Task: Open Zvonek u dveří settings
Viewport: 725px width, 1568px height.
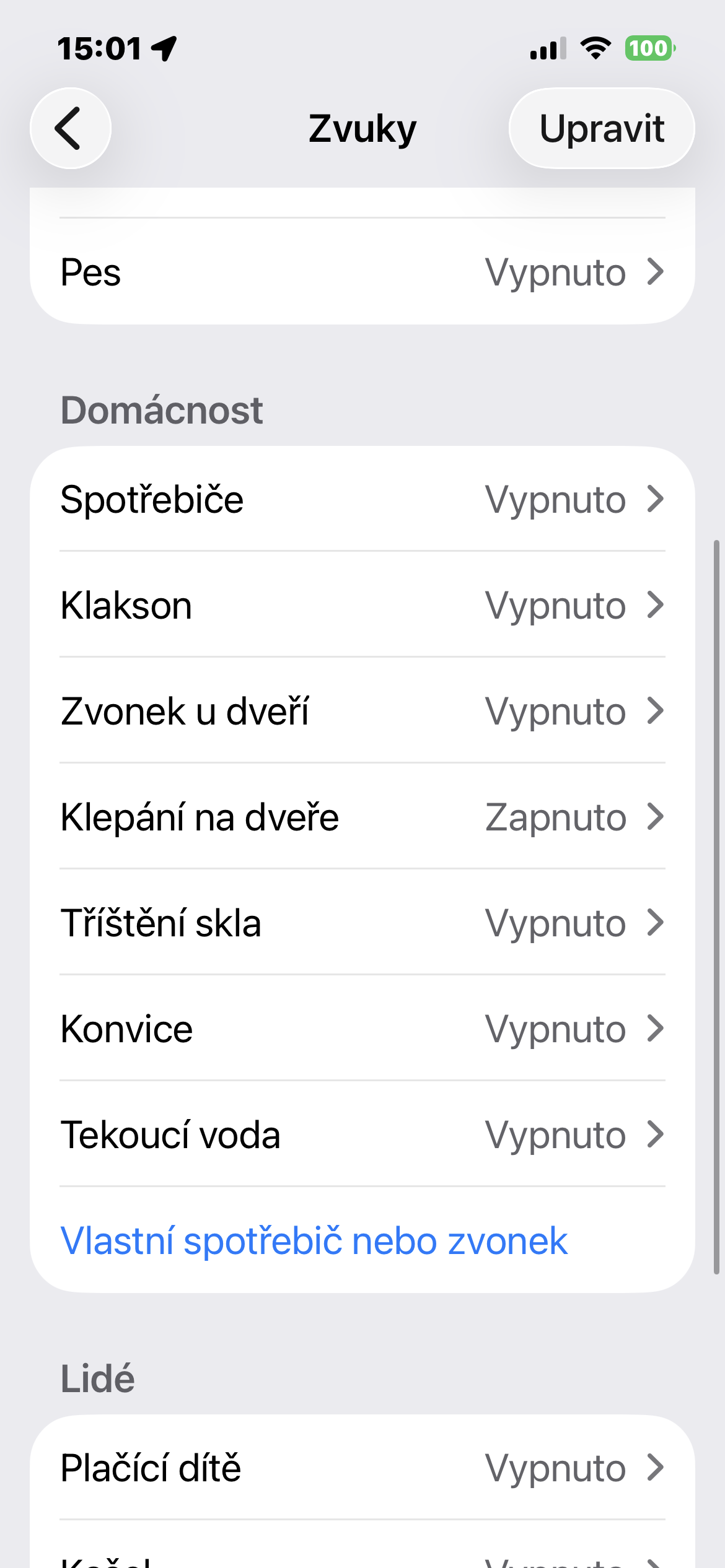Action: coord(362,711)
